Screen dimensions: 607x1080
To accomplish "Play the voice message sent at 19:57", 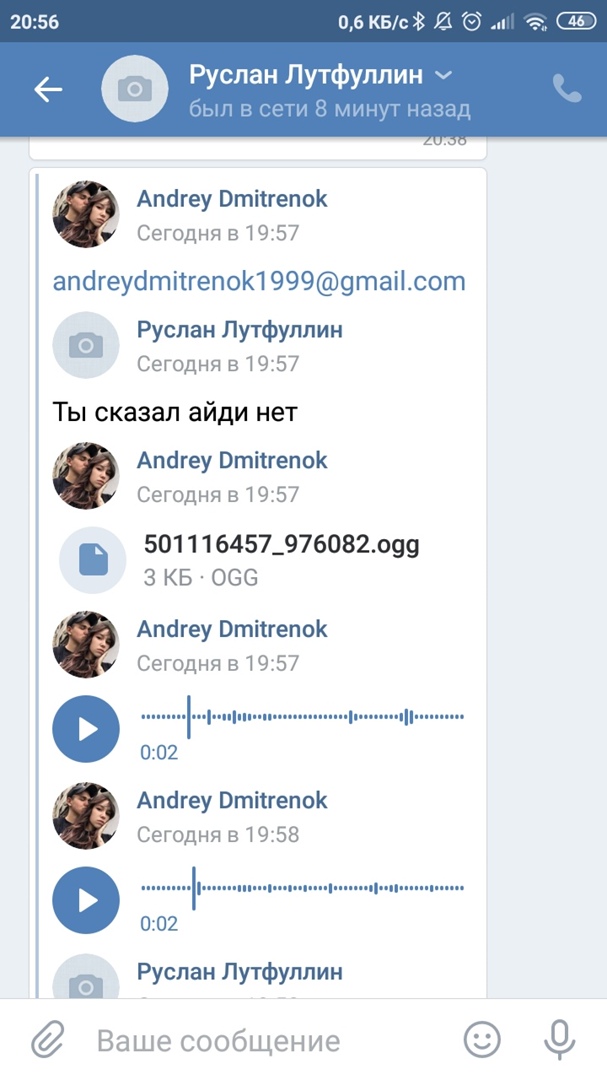I will click(x=86, y=729).
